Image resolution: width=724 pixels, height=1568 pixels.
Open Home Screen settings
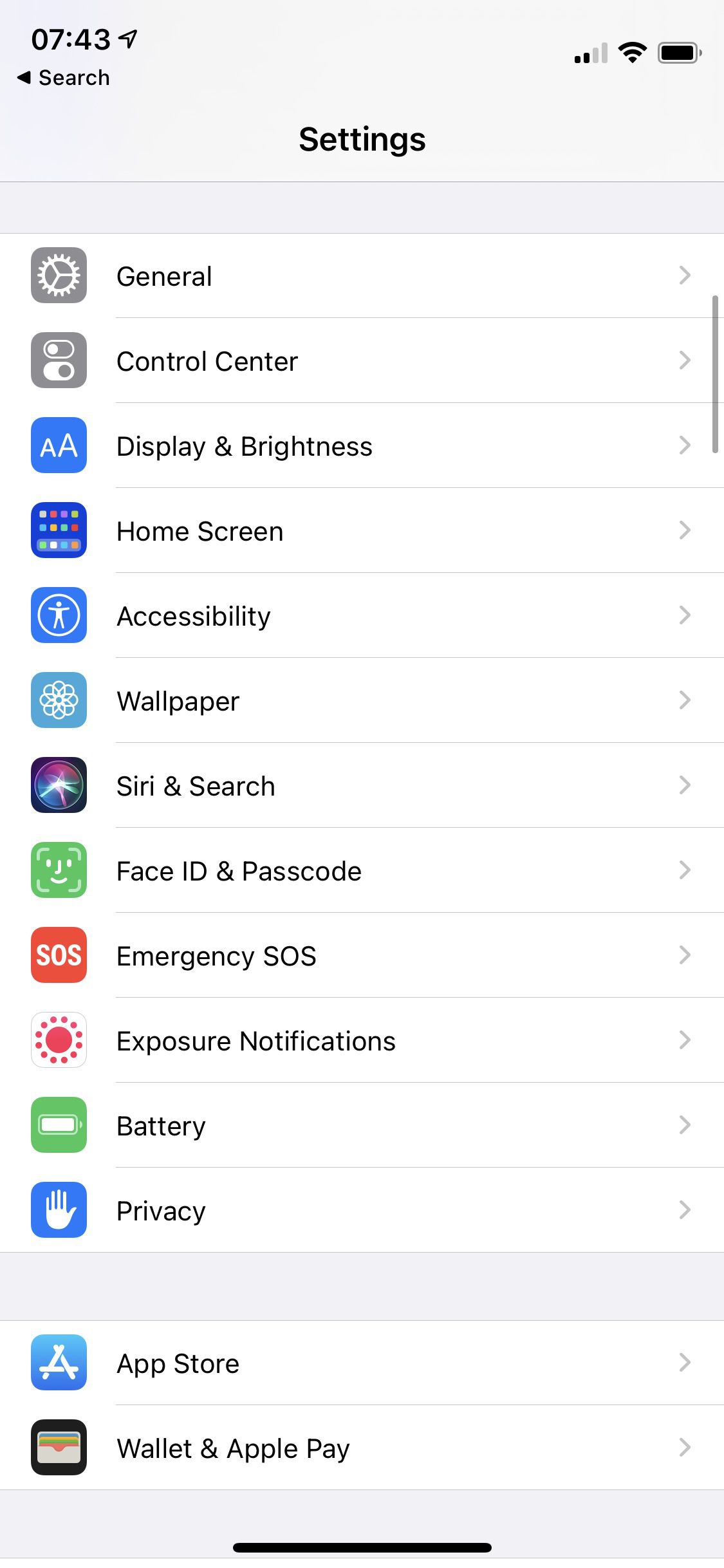362,530
